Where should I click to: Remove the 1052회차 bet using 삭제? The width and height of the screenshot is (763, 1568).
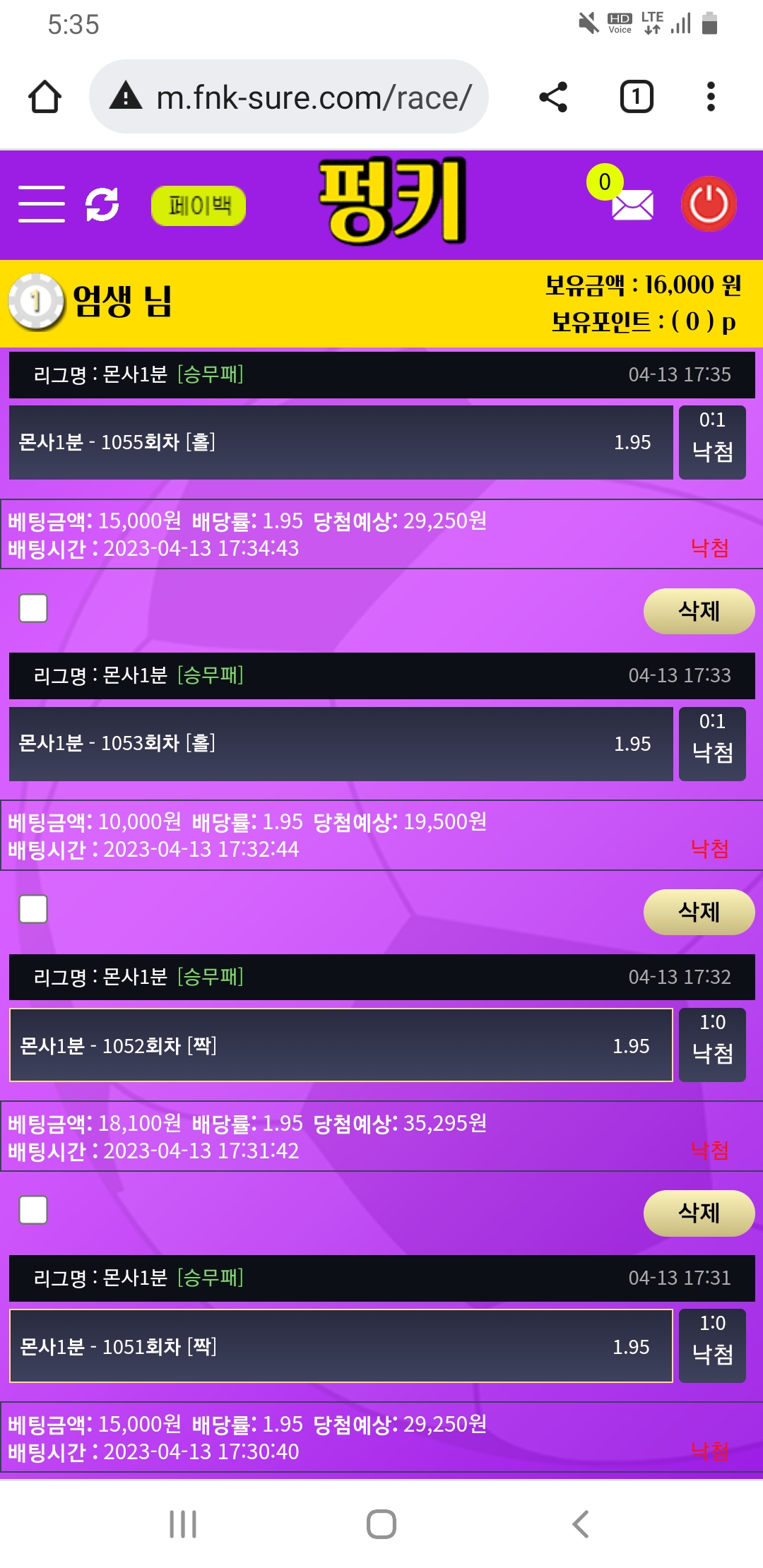(x=699, y=1213)
